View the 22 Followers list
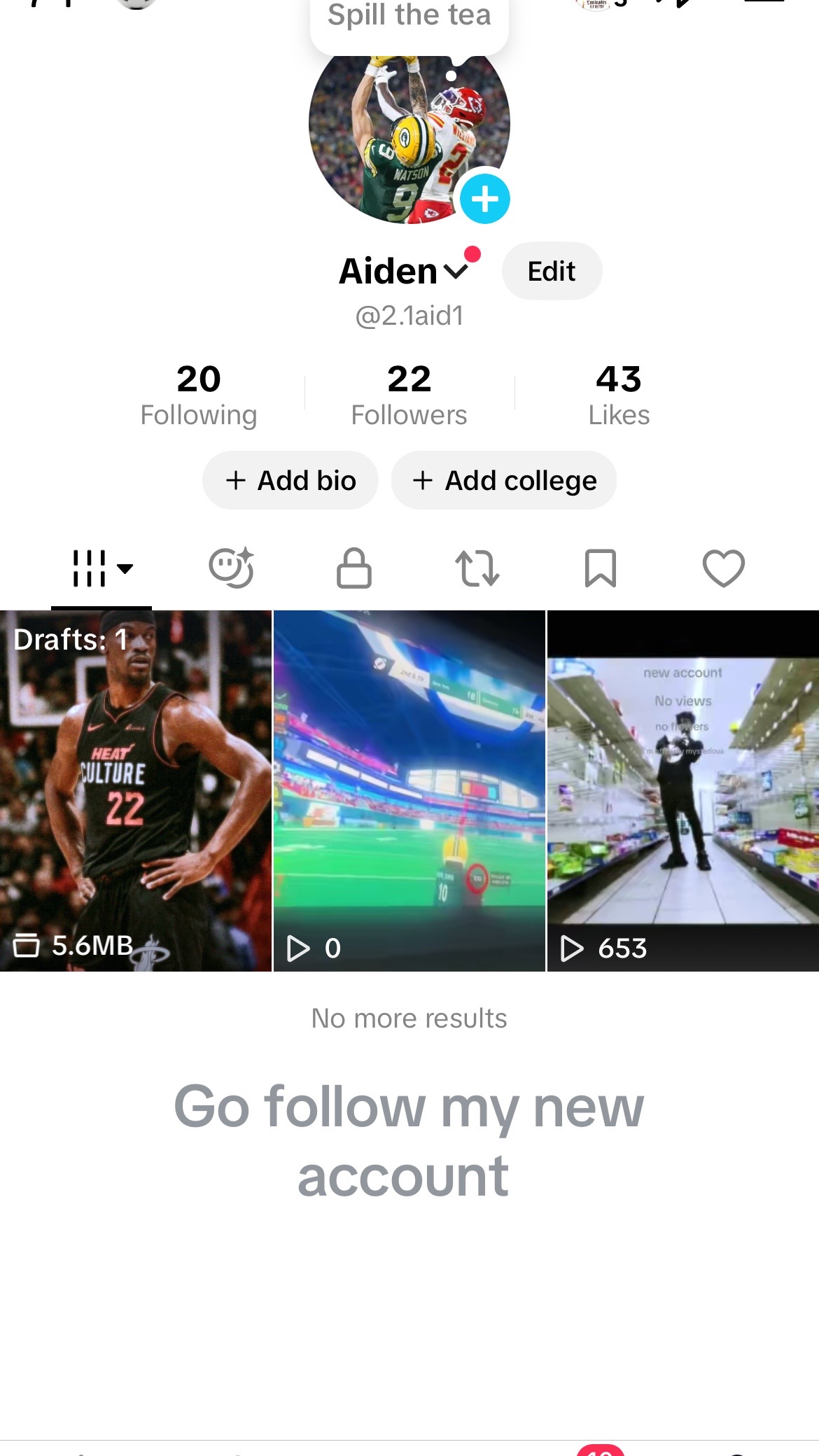The width and height of the screenshot is (819, 1456). 409,395
